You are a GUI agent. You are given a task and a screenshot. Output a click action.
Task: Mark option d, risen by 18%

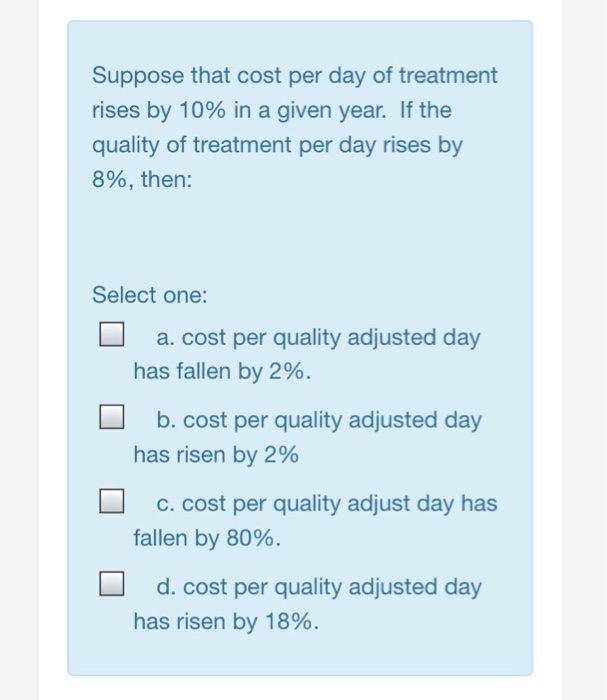click(x=110, y=585)
